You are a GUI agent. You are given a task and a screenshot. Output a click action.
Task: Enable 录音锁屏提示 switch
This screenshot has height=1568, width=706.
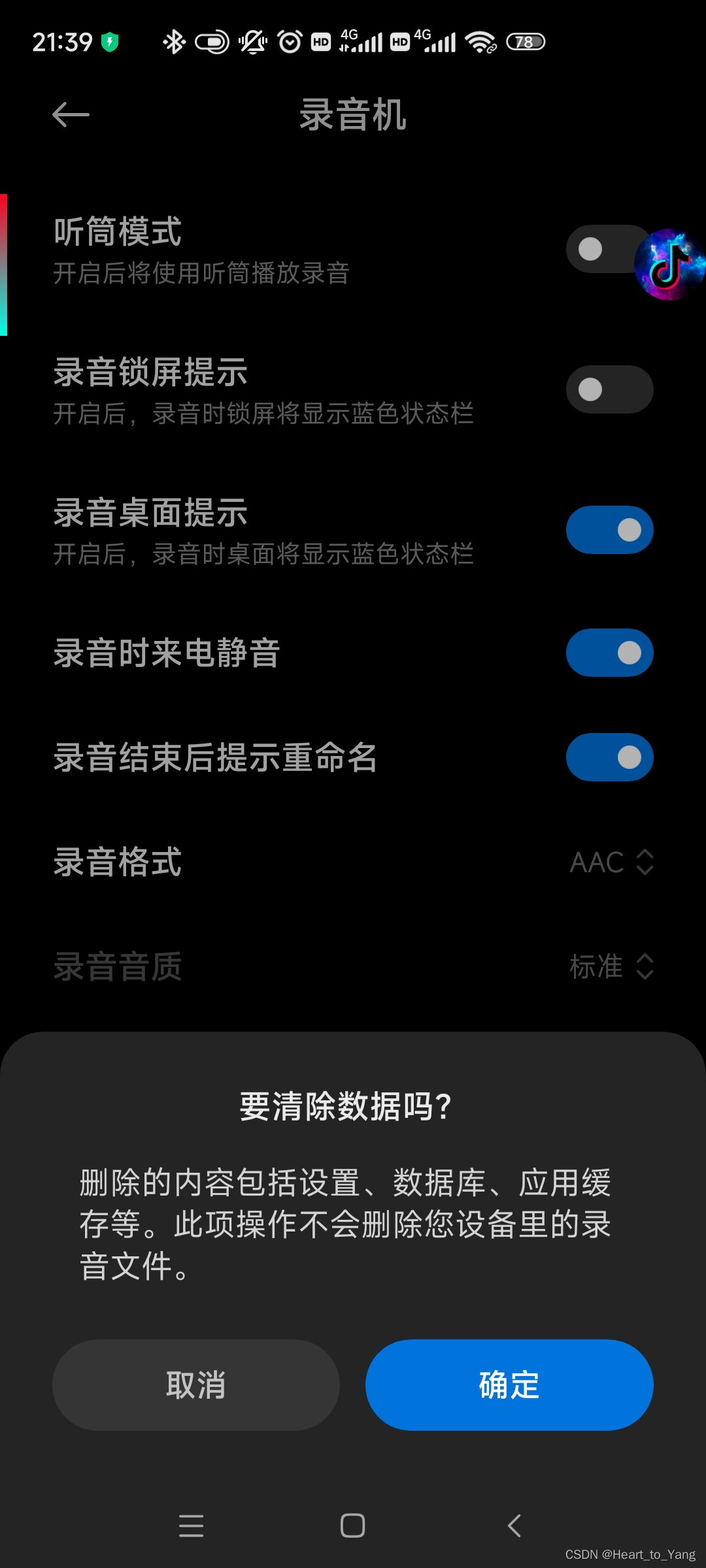(x=609, y=389)
